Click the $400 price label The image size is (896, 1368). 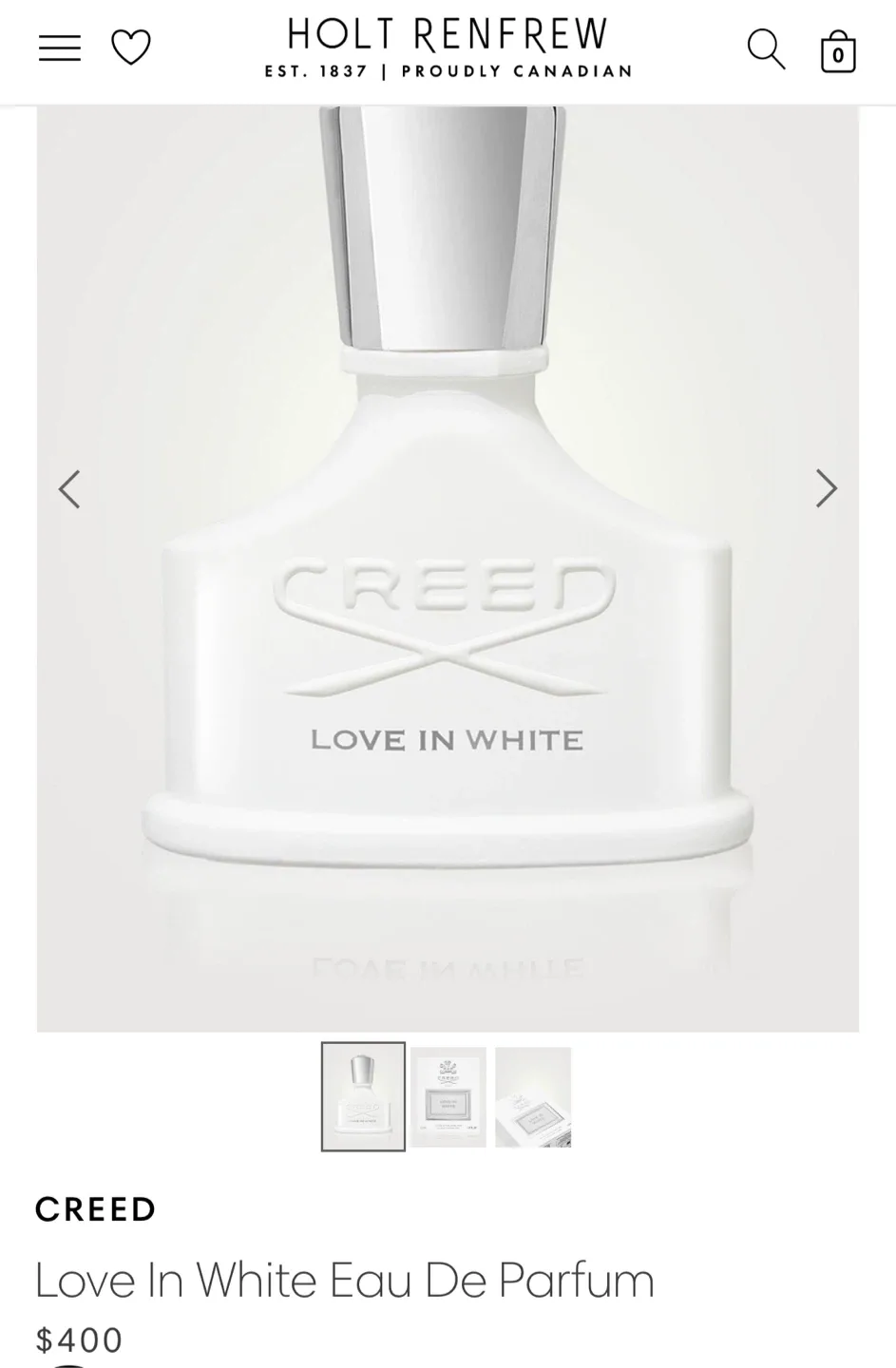pyautogui.click(x=78, y=1340)
